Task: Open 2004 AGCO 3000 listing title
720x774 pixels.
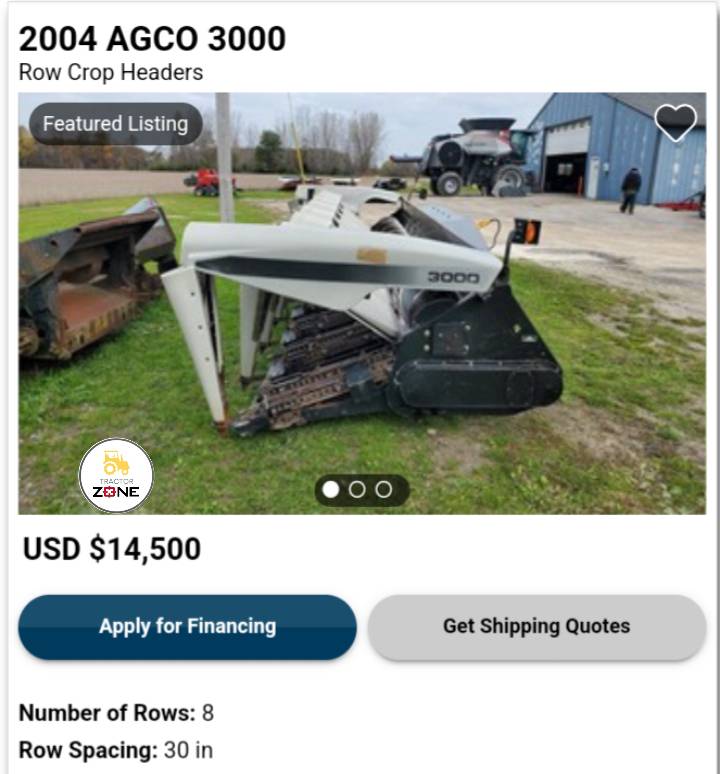Action: (x=152, y=39)
